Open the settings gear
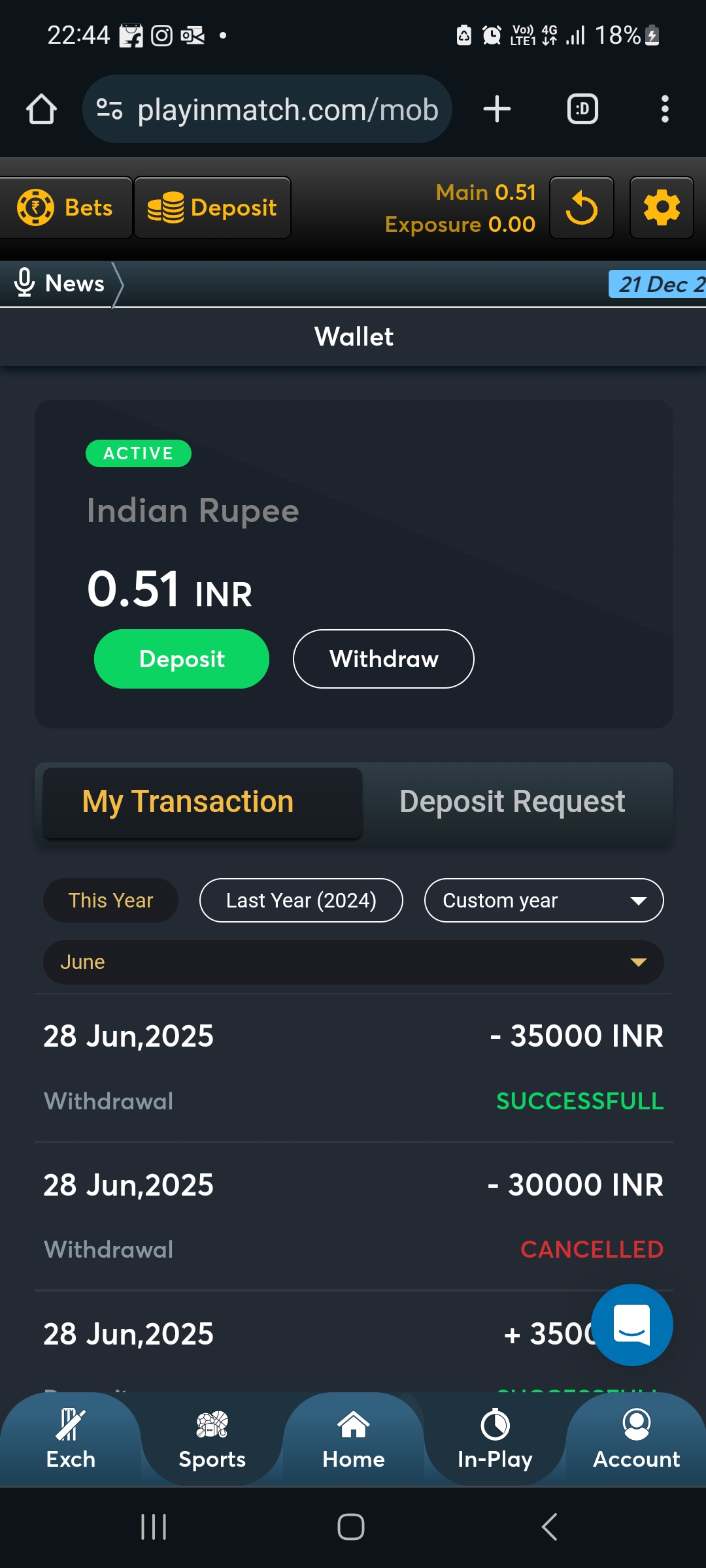Viewport: 706px width, 1568px height. pyautogui.click(x=662, y=208)
